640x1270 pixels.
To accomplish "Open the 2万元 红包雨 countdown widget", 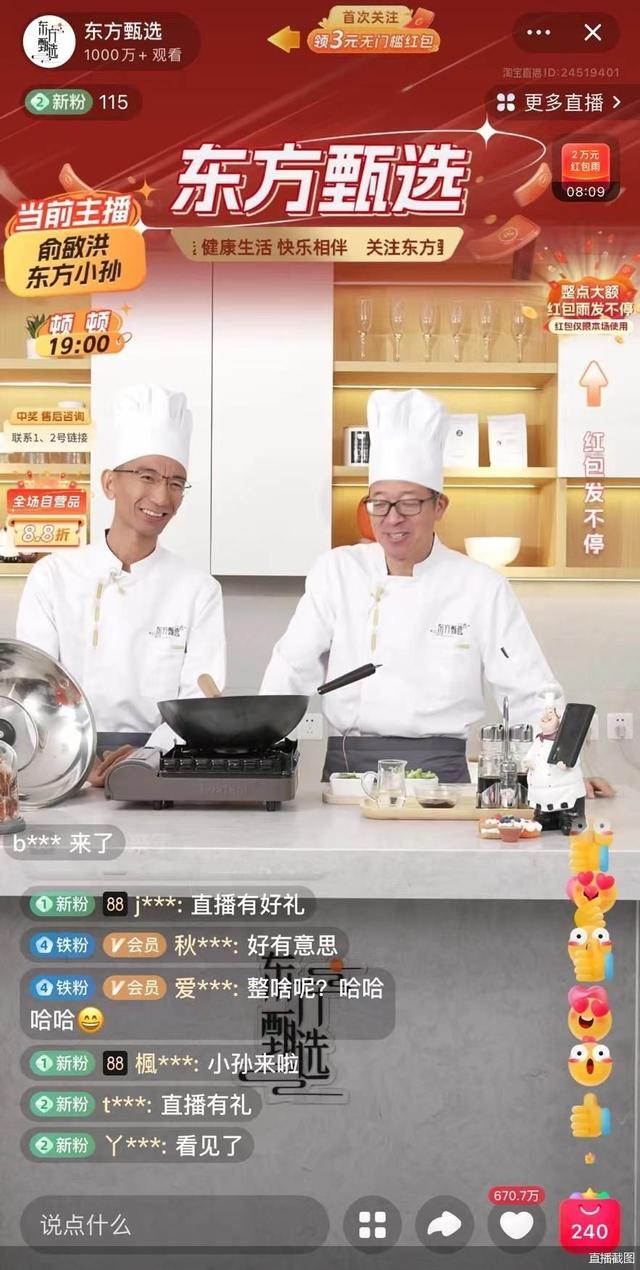I will click(x=585, y=172).
